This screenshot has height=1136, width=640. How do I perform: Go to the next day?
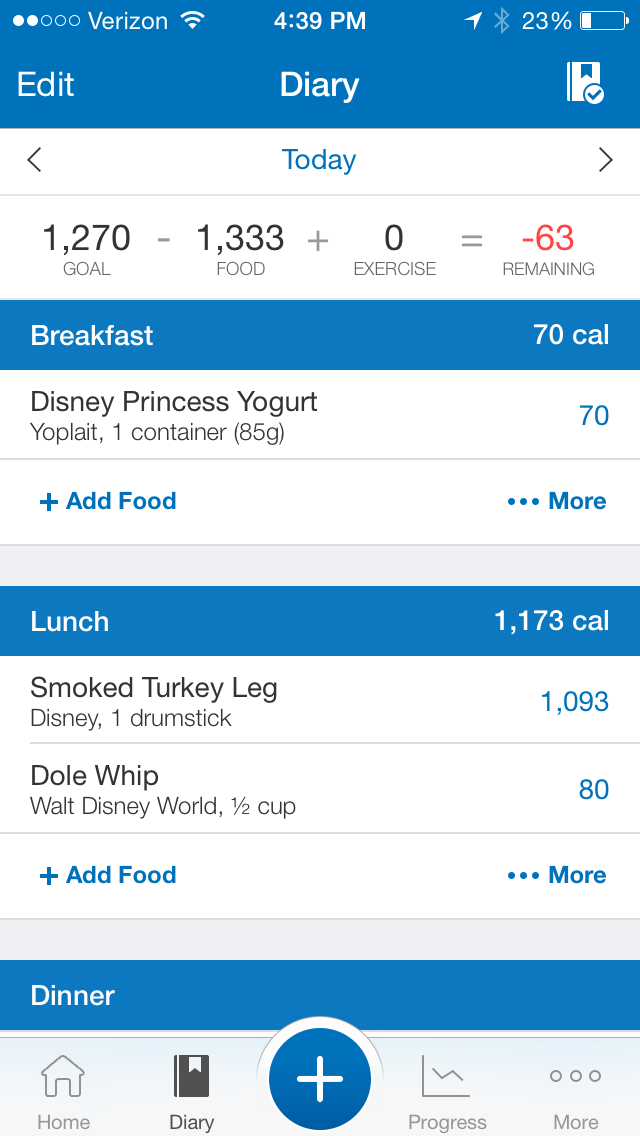click(605, 160)
